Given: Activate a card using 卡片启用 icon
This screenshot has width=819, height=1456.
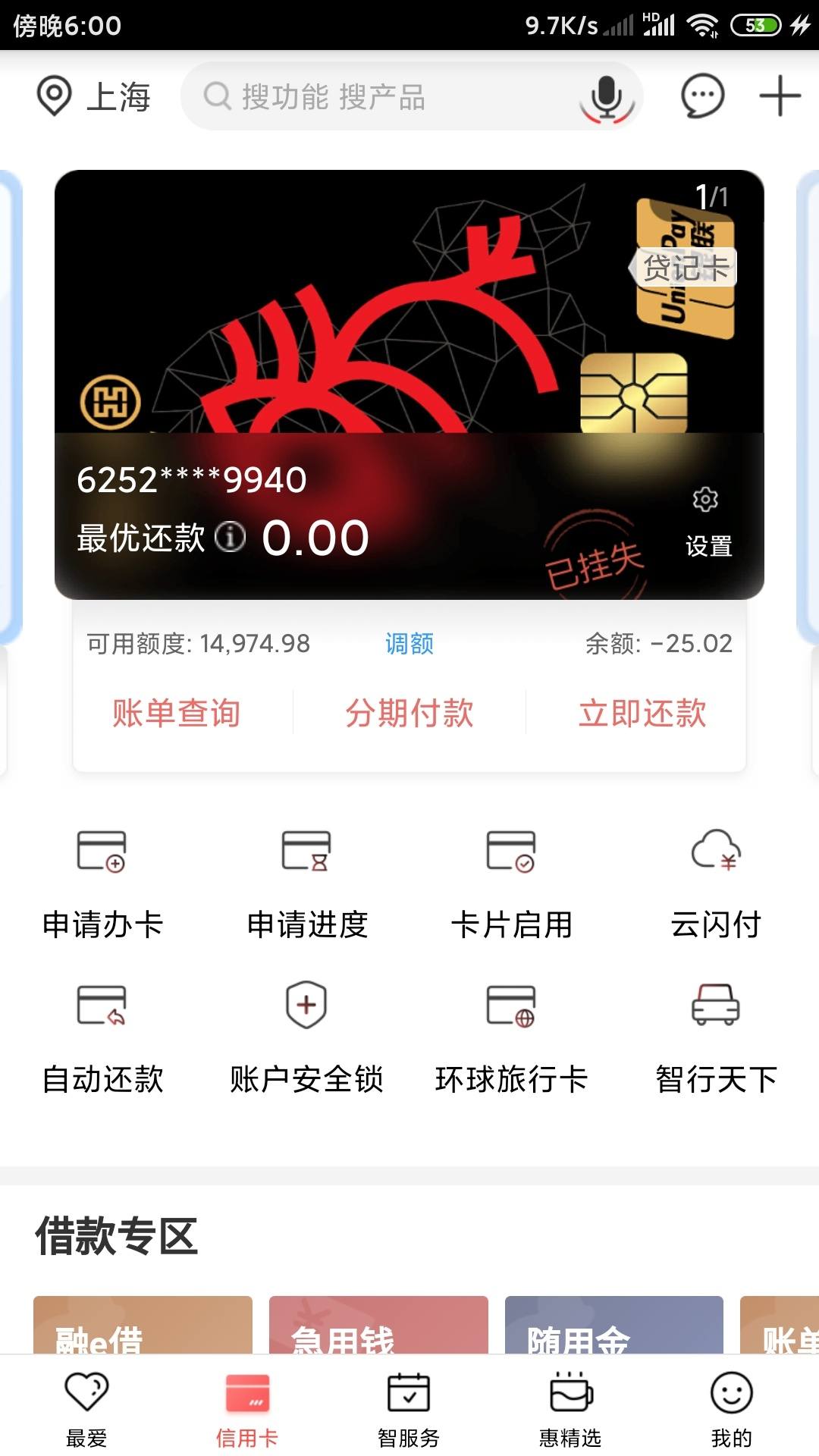Looking at the screenshot, I should click(511, 880).
